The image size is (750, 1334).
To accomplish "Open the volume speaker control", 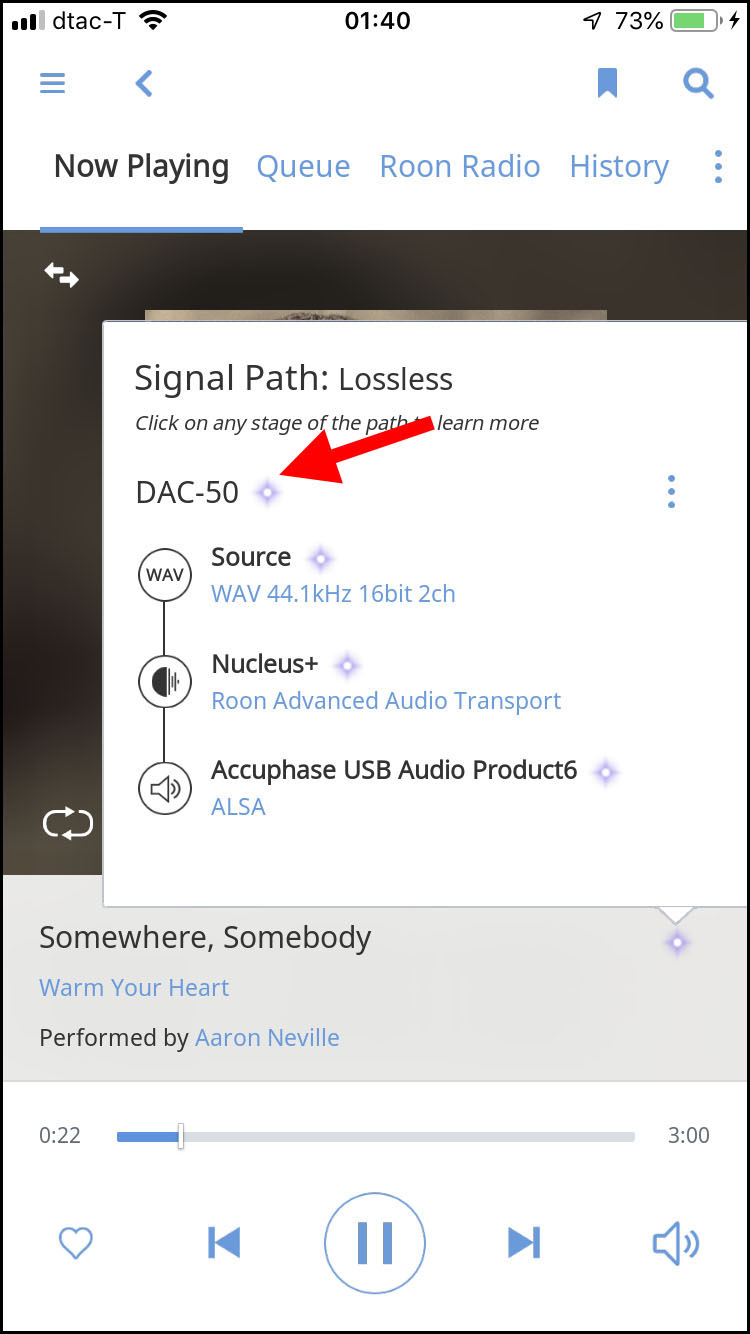I will (675, 1243).
